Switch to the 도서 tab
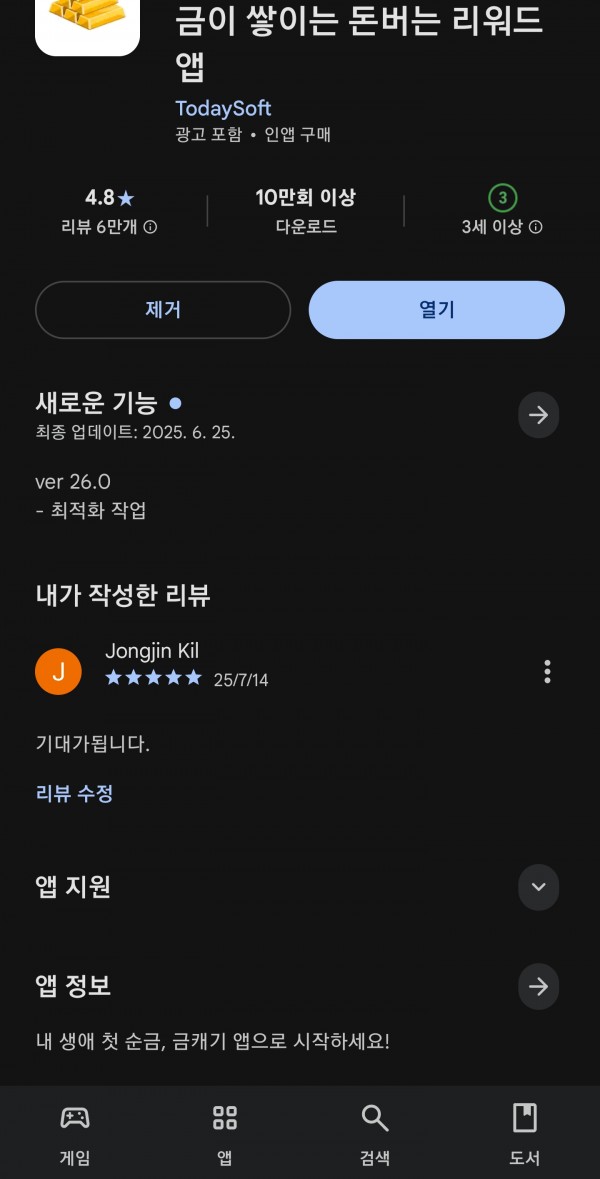The image size is (600, 1179). tap(525, 1133)
